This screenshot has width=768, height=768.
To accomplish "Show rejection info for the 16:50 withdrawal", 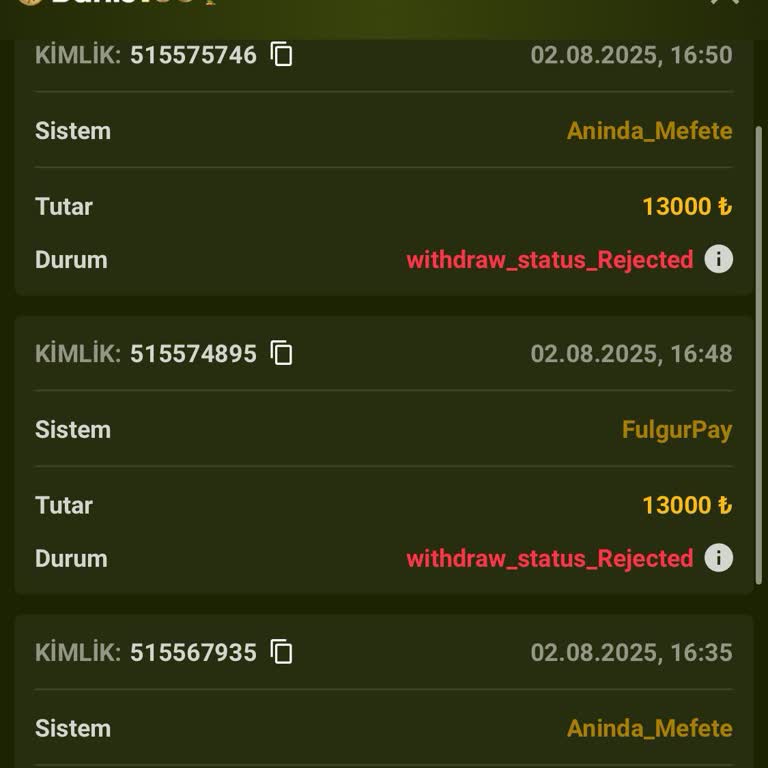I will 718,259.
